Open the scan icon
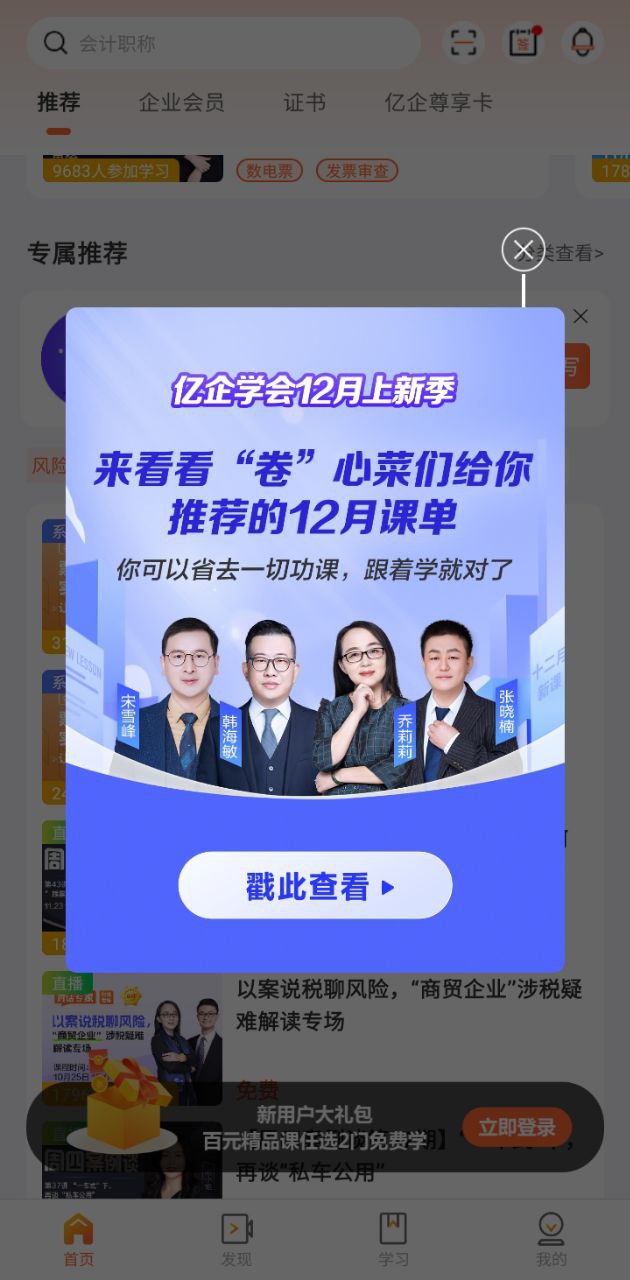630x1280 pixels. (463, 43)
